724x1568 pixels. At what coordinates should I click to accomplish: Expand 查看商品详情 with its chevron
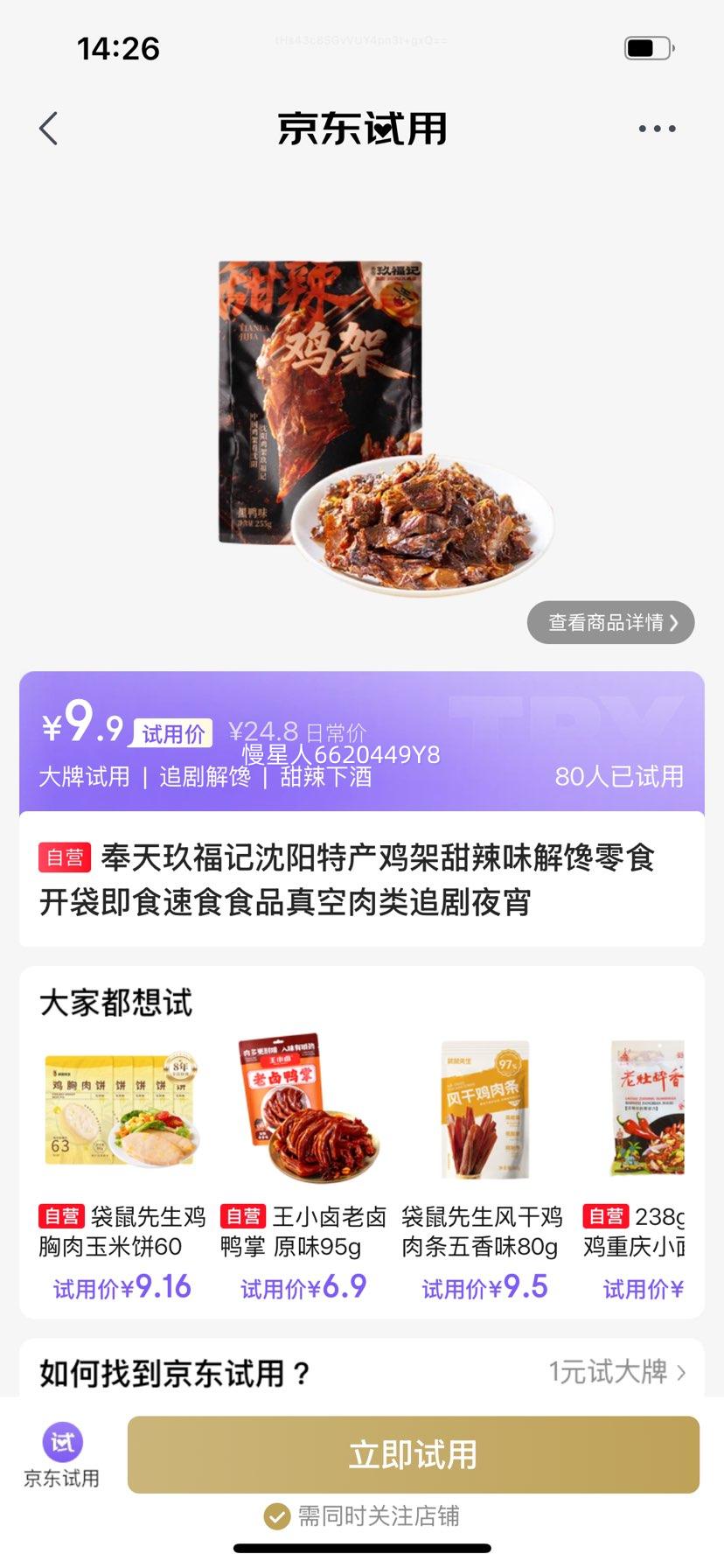click(609, 622)
